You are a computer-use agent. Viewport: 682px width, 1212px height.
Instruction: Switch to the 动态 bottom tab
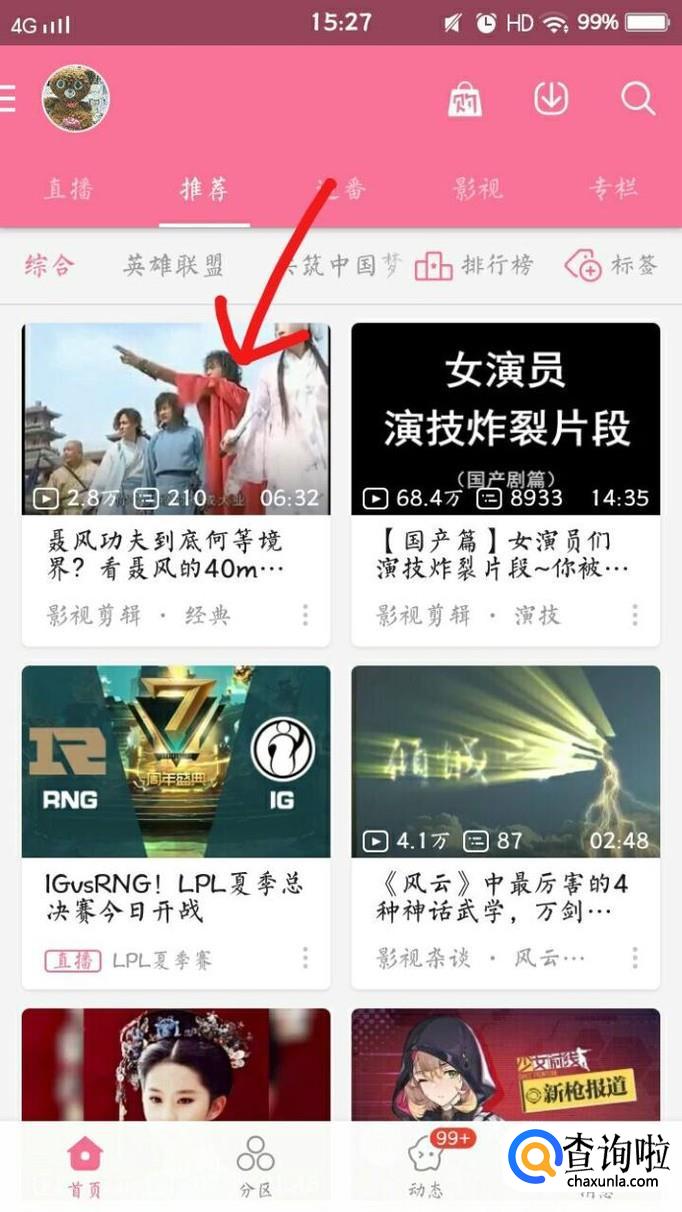[x=426, y=1167]
